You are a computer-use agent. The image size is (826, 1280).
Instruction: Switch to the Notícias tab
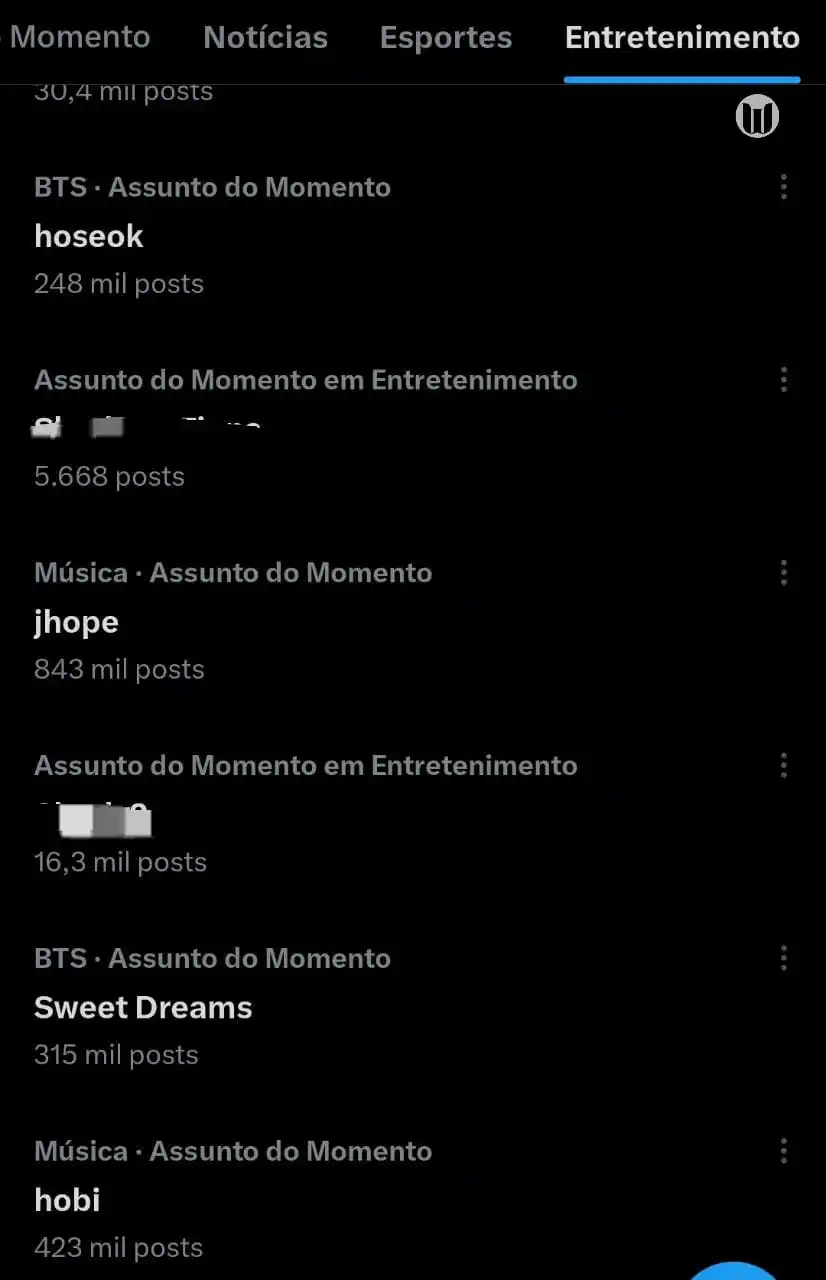point(265,38)
